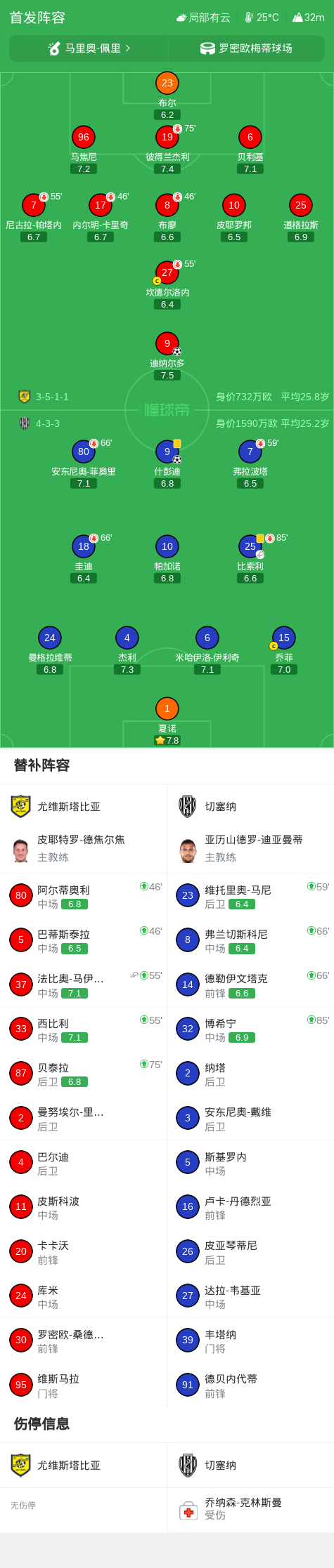
Task: View substitute 卢卡-丹德烈亚 number 16
Action: click(250, 1206)
